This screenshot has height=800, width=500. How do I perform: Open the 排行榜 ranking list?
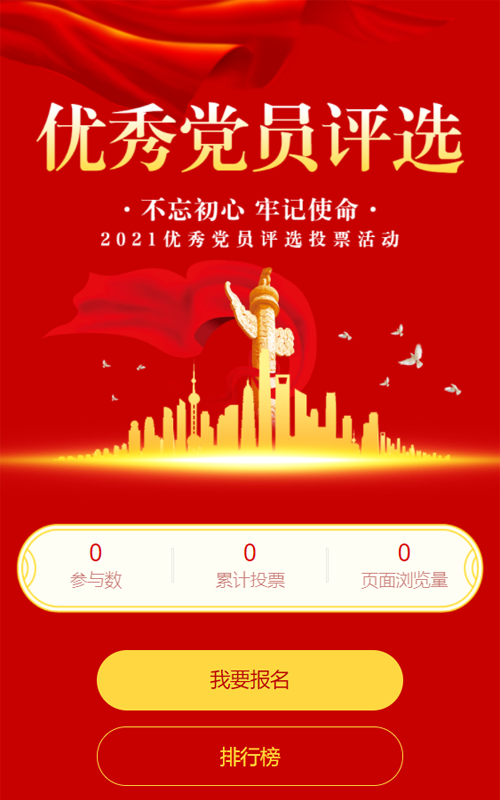pyautogui.click(x=250, y=756)
